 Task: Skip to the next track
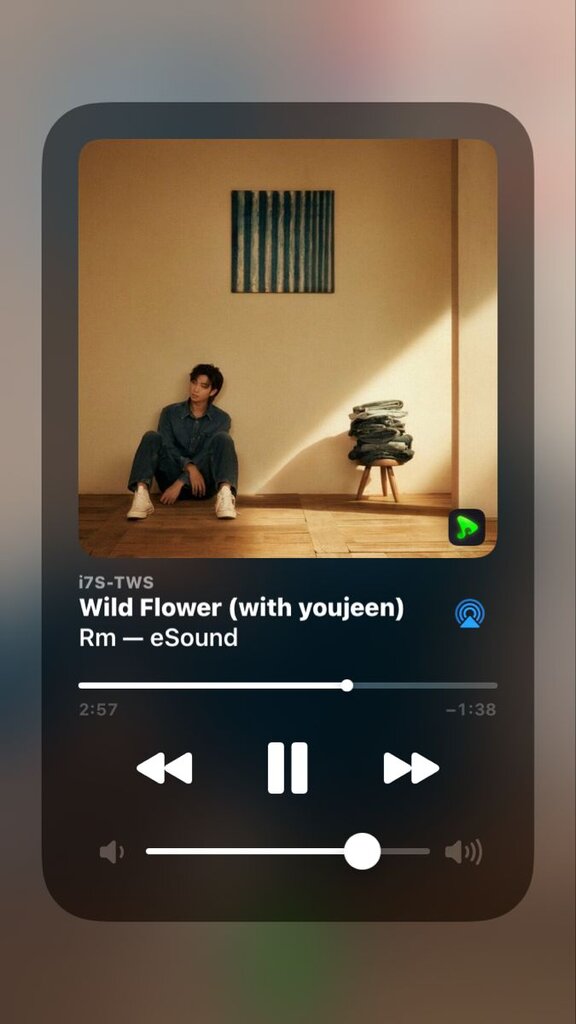[411, 767]
